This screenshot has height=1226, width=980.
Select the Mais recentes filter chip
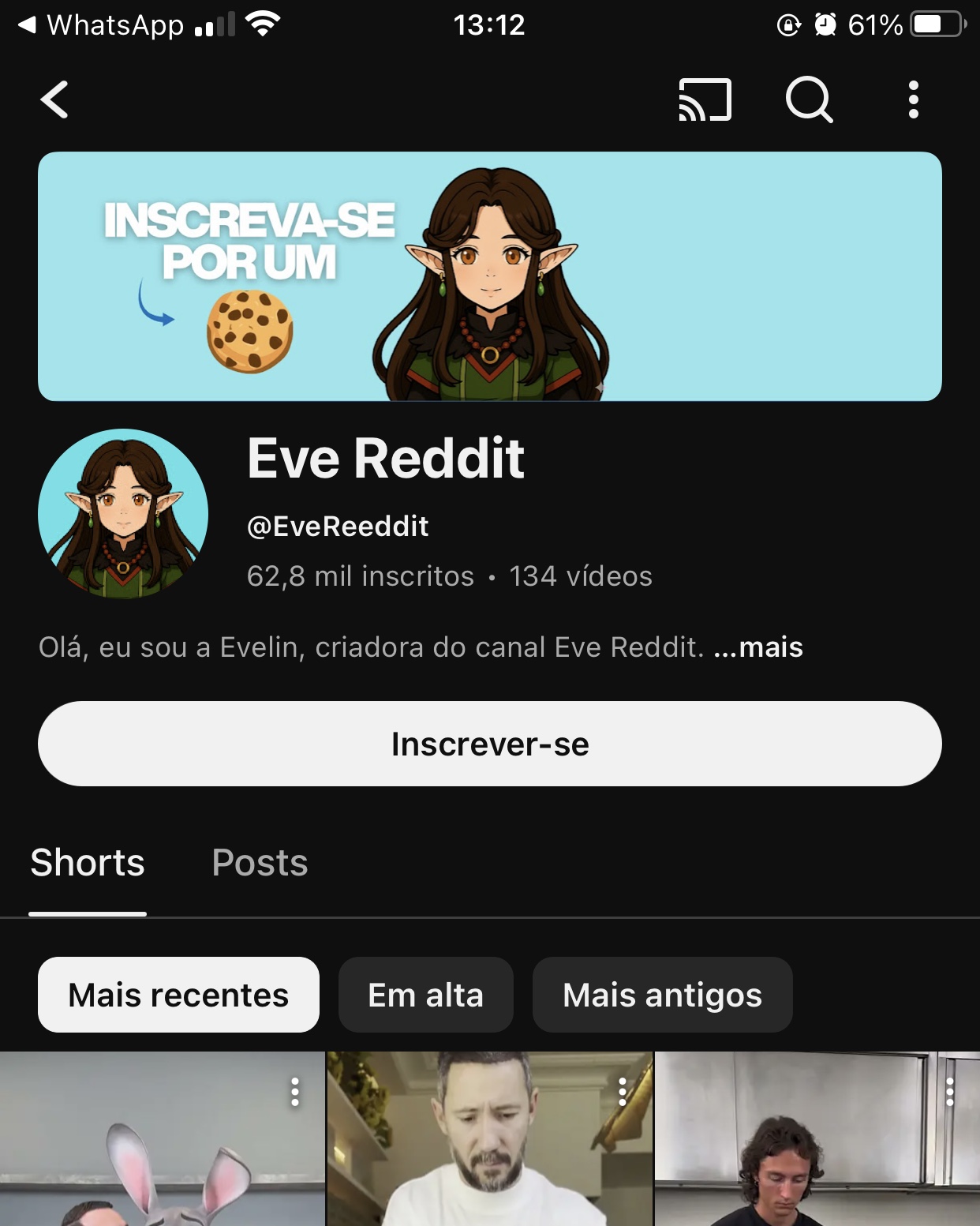178,995
